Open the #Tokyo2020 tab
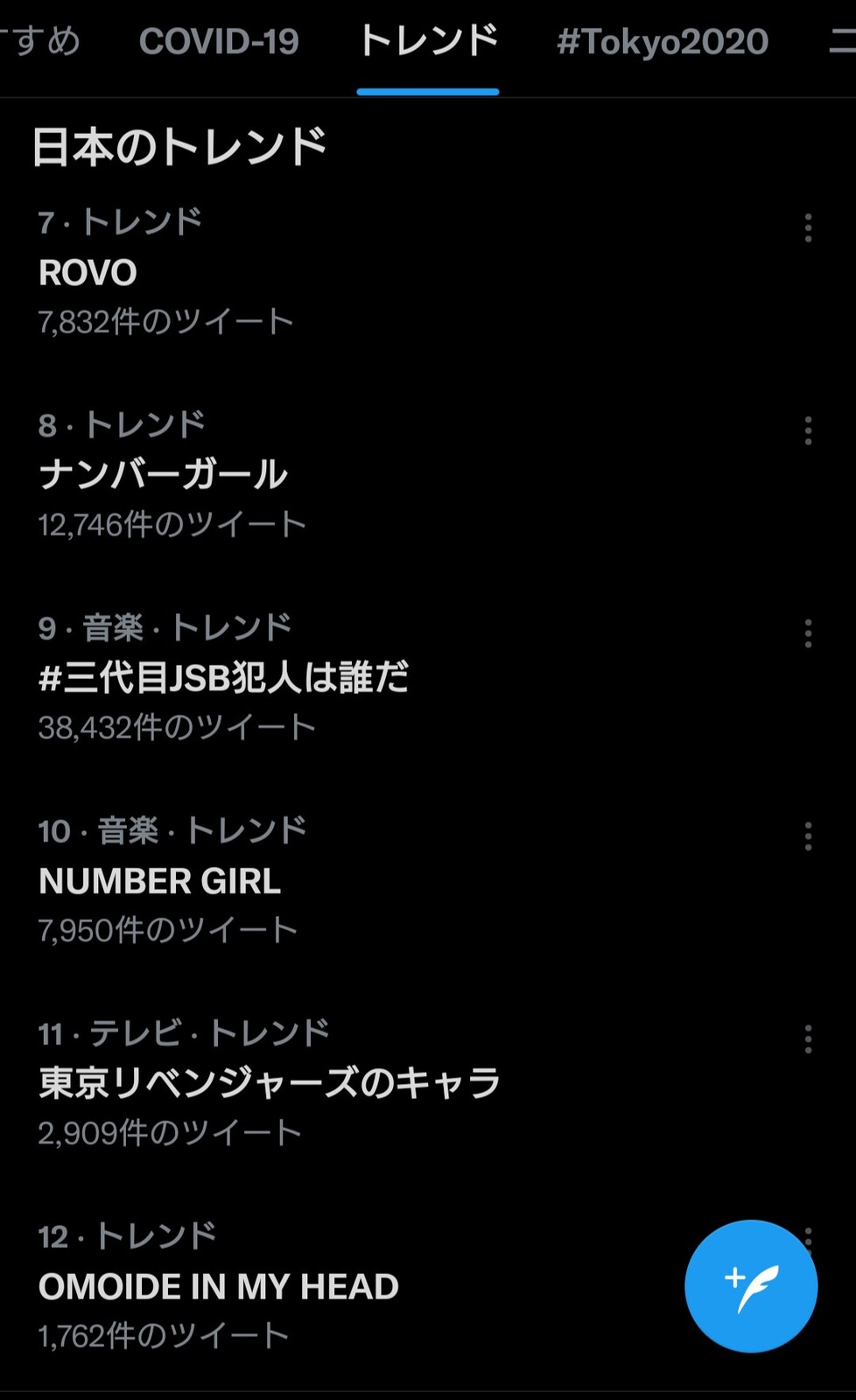856x1400 pixels. [663, 41]
